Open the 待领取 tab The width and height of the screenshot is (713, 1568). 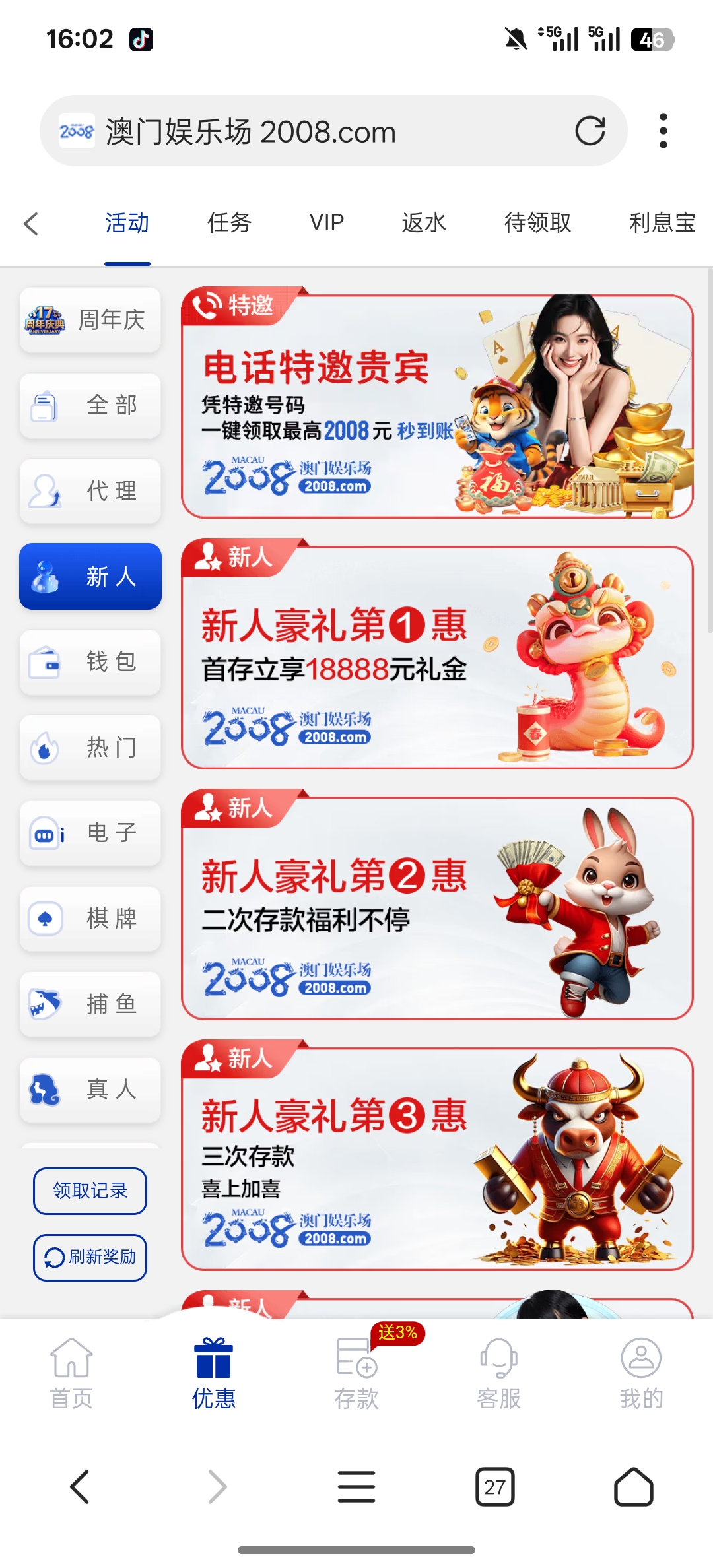pos(537,224)
